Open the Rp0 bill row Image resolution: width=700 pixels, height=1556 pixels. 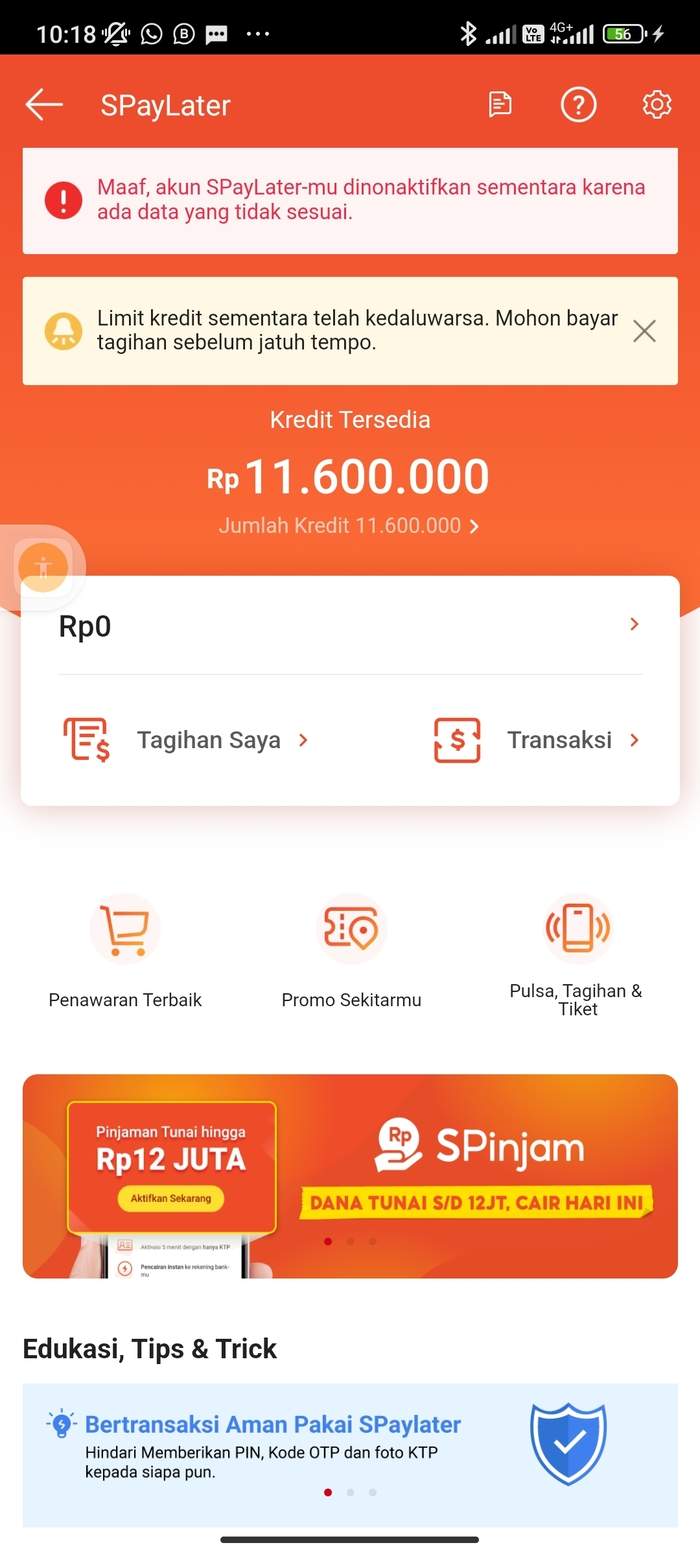350,626
